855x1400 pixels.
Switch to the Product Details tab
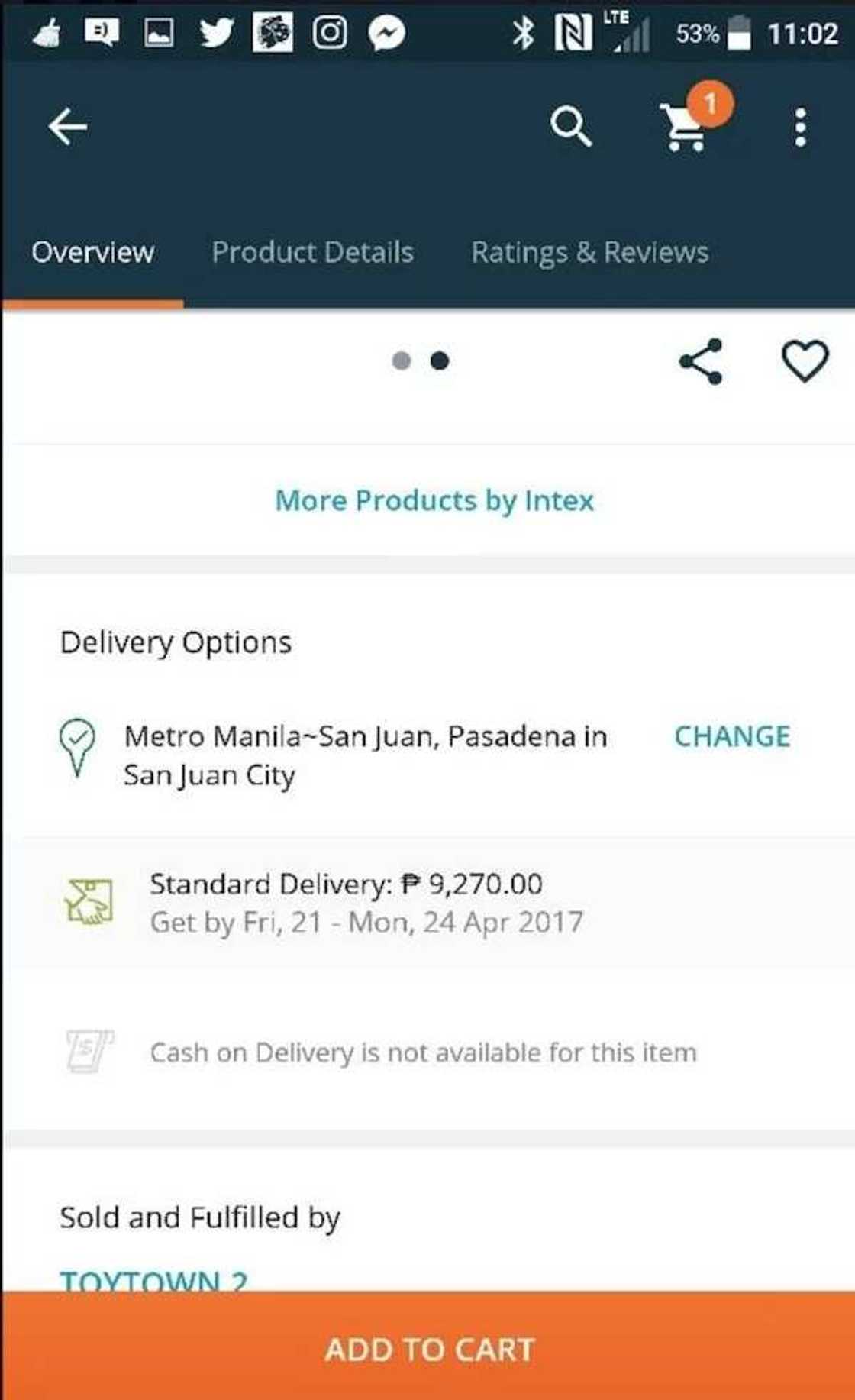click(311, 252)
